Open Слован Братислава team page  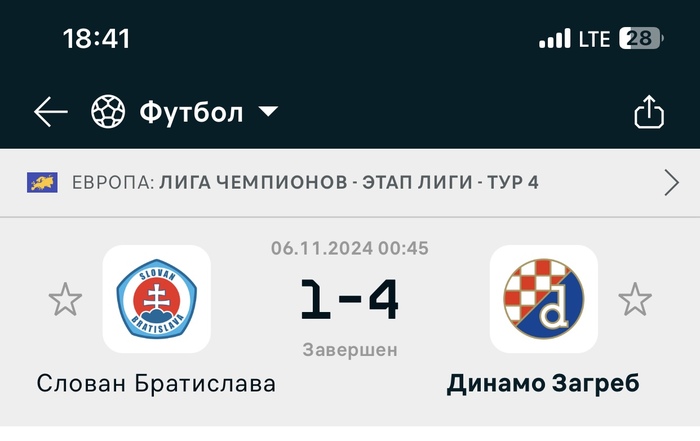click(x=157, y=299)
